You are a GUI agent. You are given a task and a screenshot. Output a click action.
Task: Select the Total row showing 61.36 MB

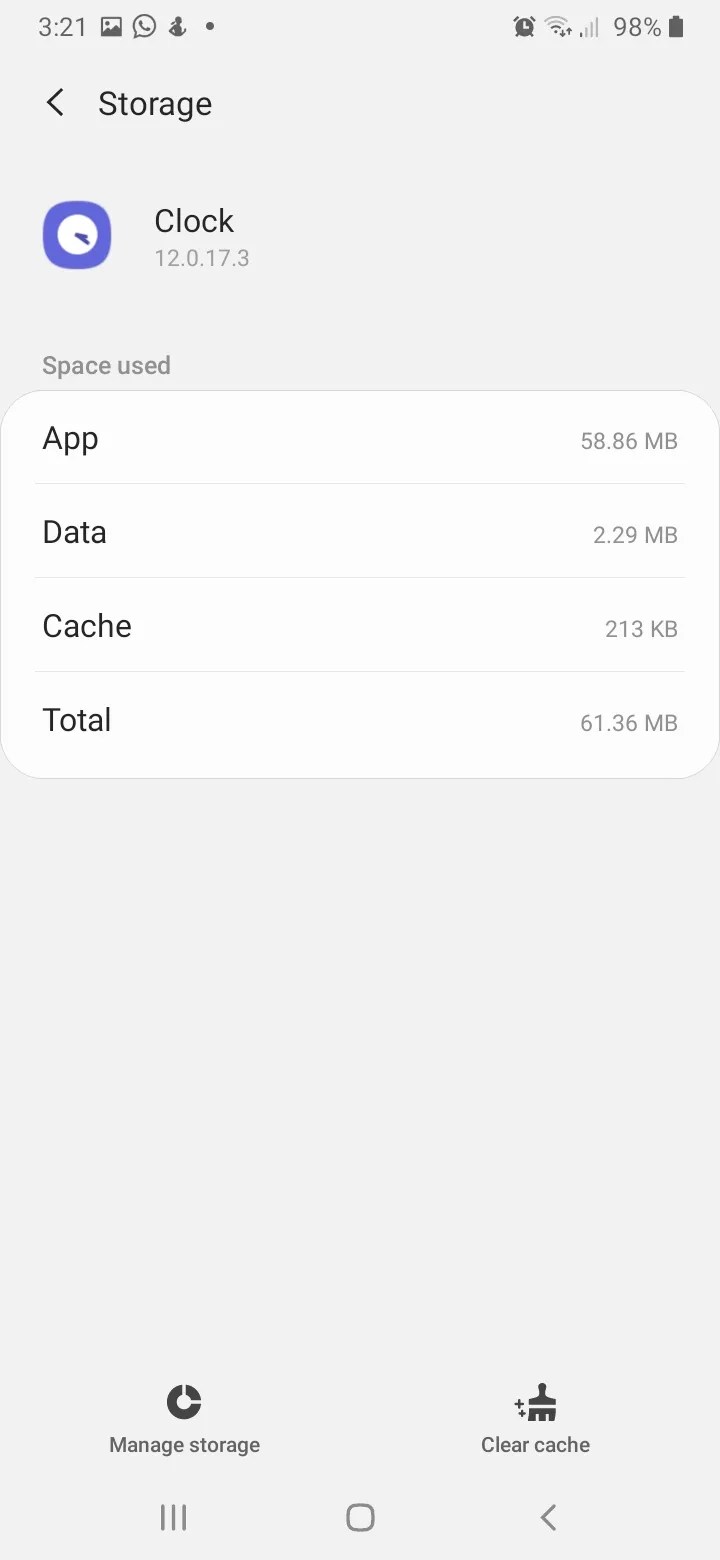tap(360, 720)
